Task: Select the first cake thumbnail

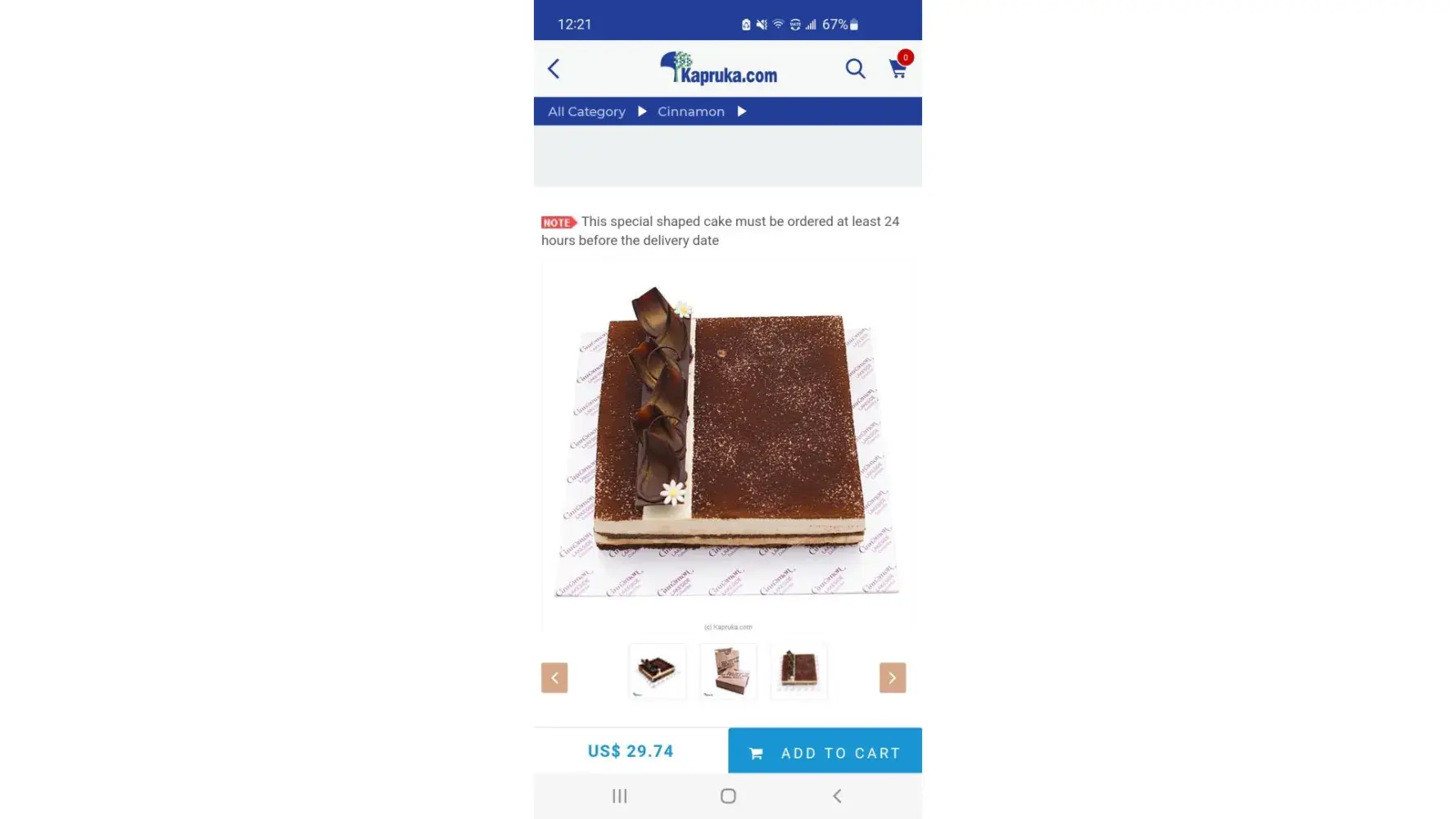Action: (x=657, y=672)
